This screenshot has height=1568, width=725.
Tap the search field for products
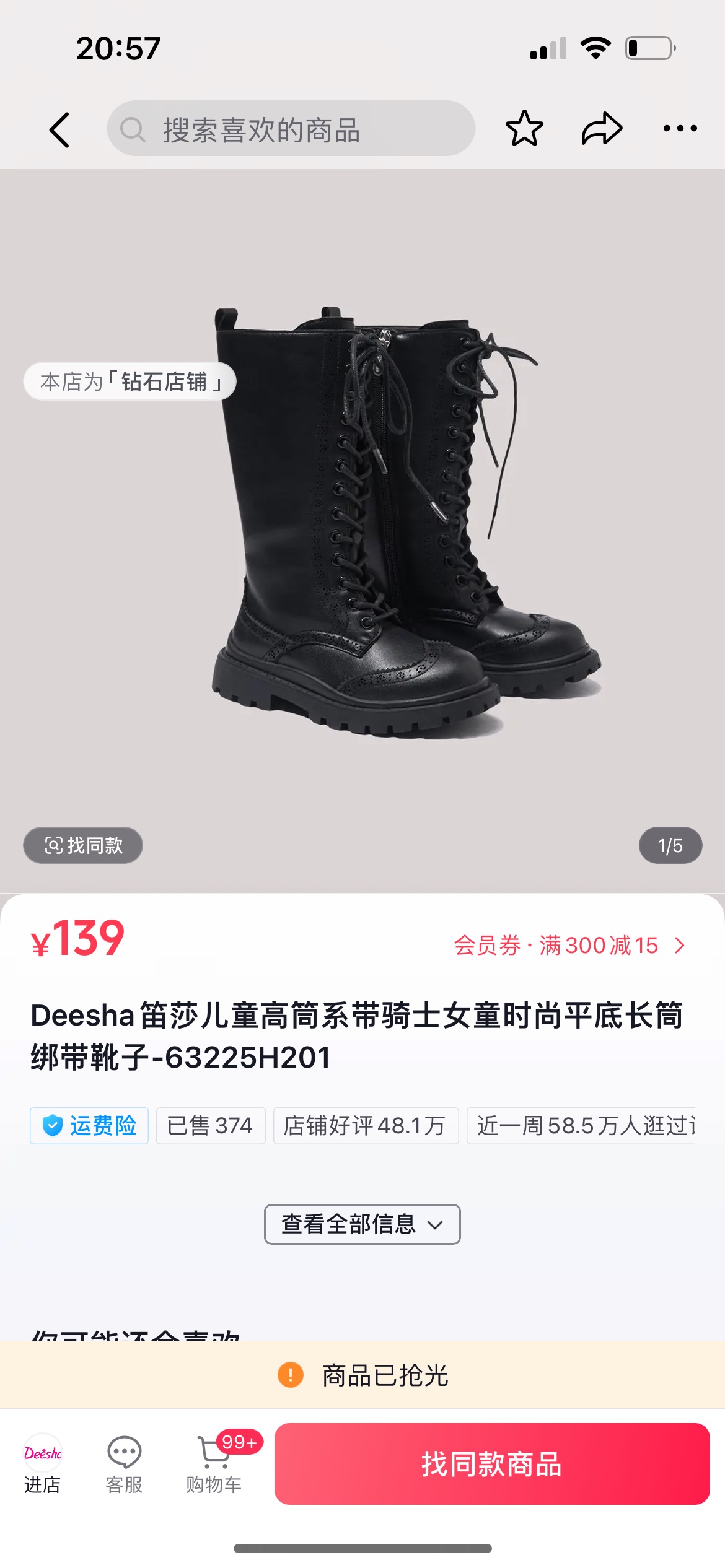click(291, 129)
